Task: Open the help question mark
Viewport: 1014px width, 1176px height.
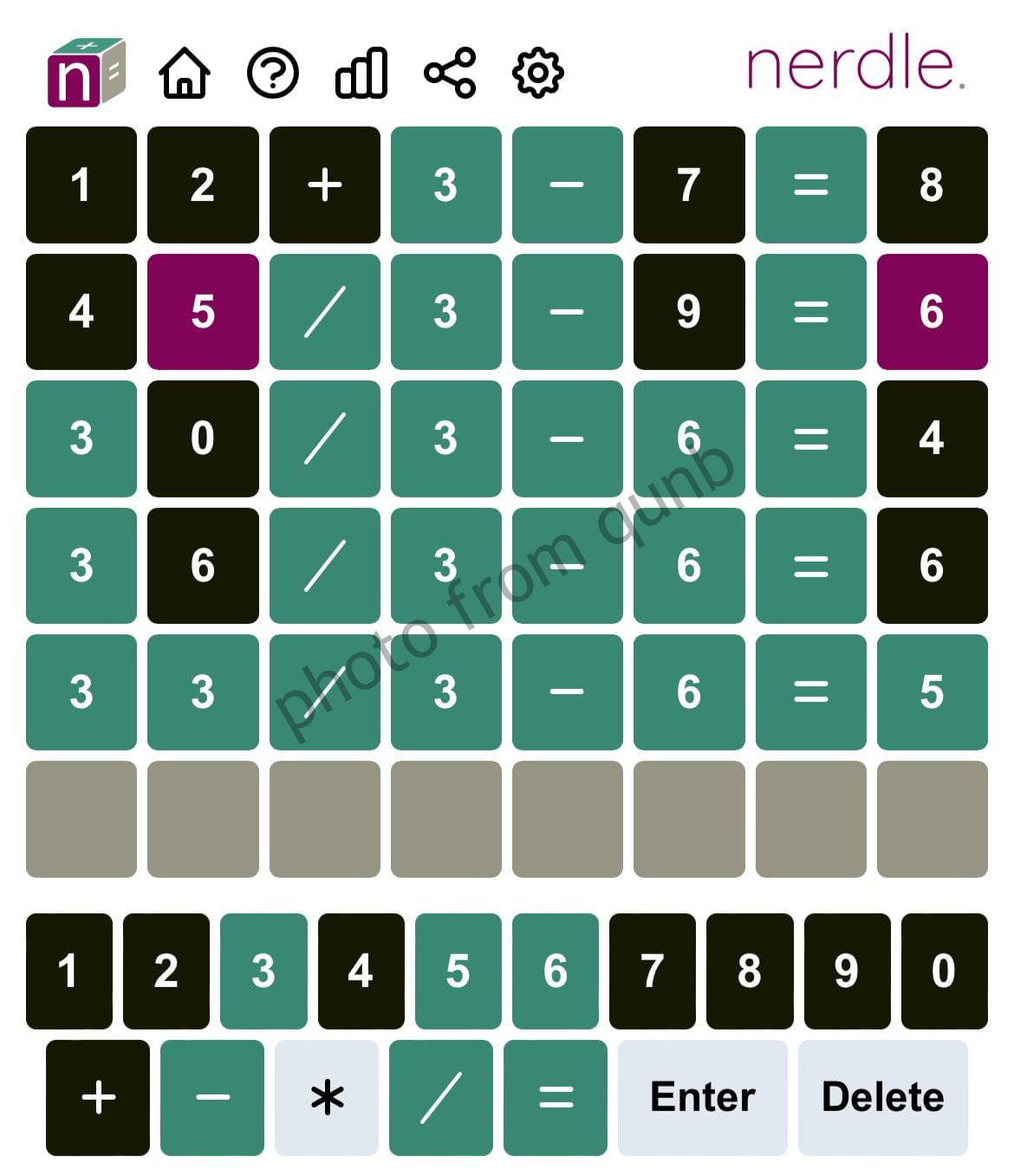Action: [x=272, y=73]
